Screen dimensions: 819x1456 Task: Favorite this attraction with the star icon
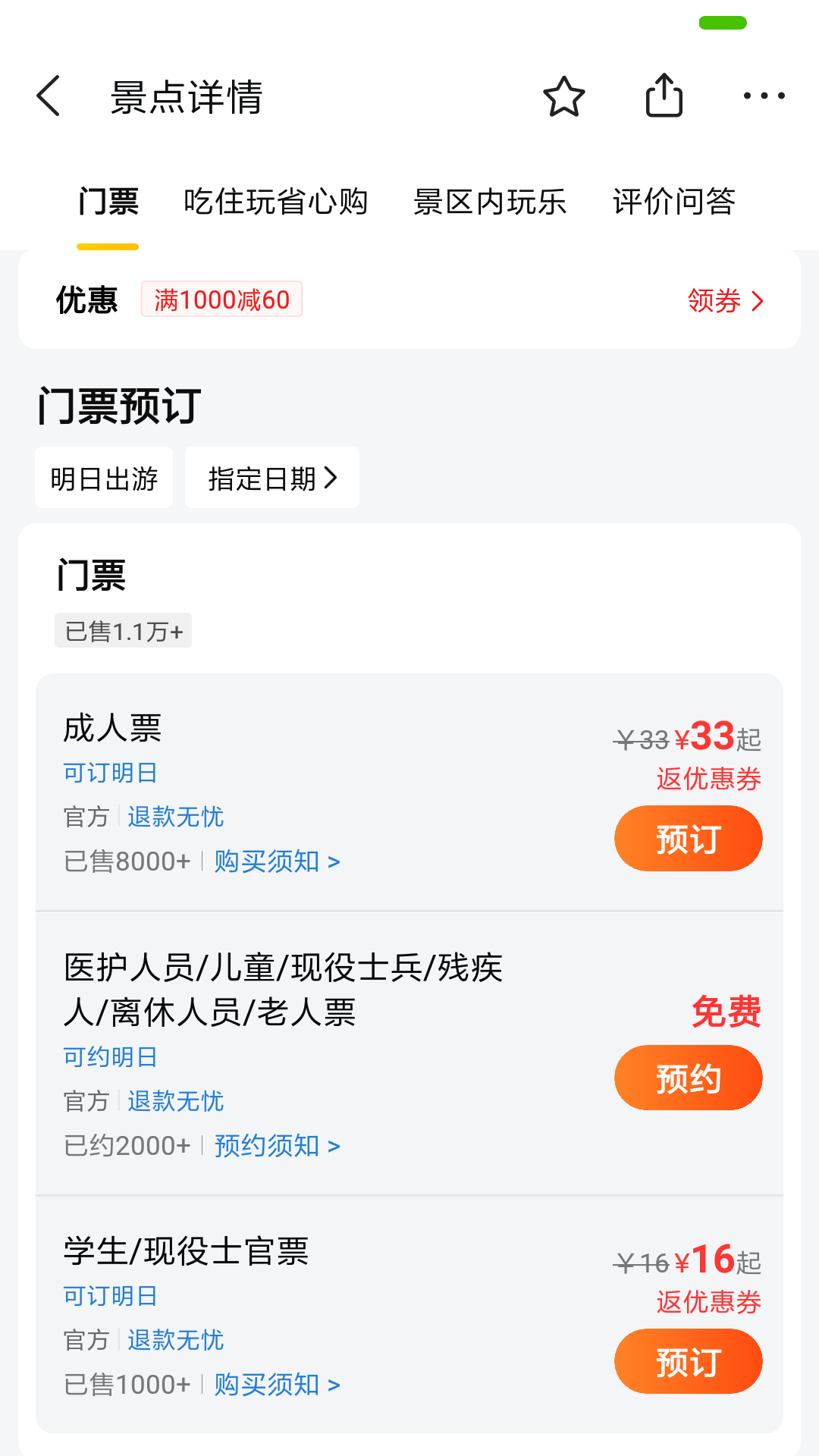[x=564, y=96]
